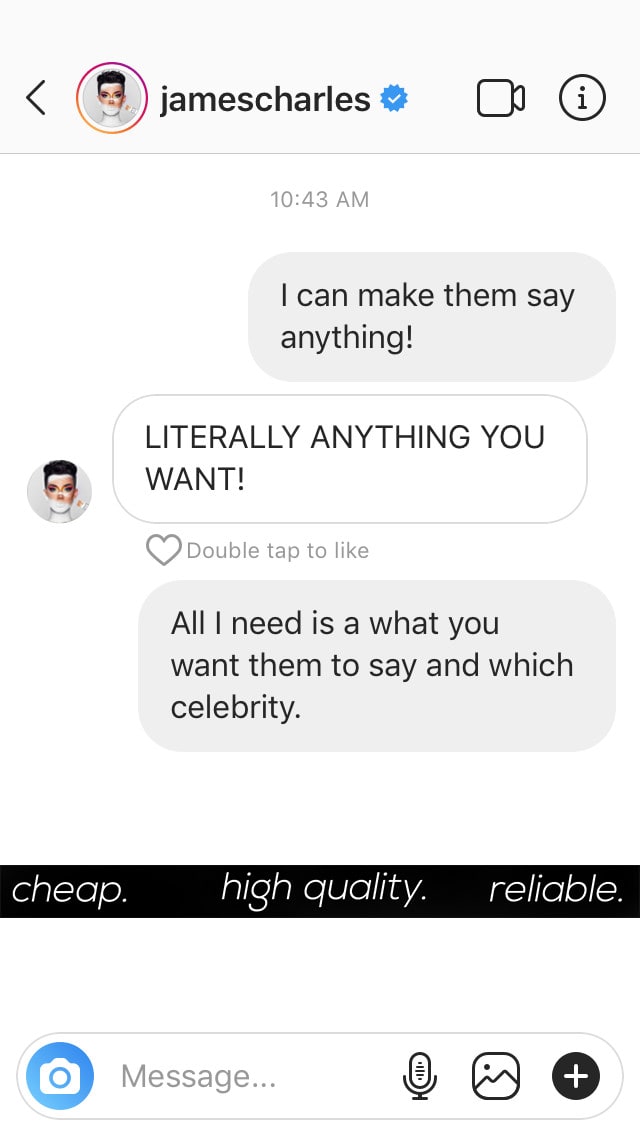Screen dimensions: 640x1136
Task: Focus the Message text field
Action: [x=246, y=1077]
